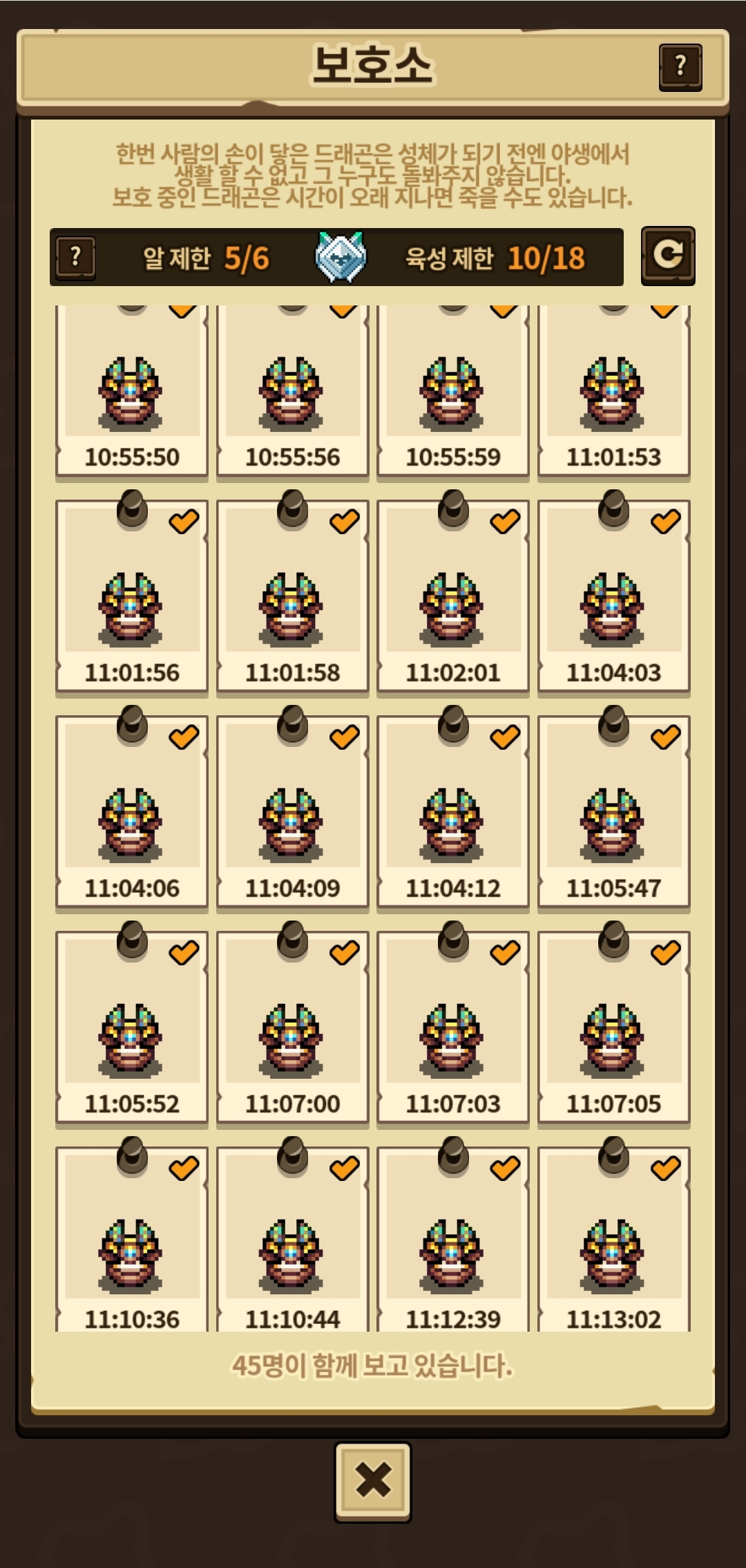Pick the dragon card timed 11:13:02

614,1239
